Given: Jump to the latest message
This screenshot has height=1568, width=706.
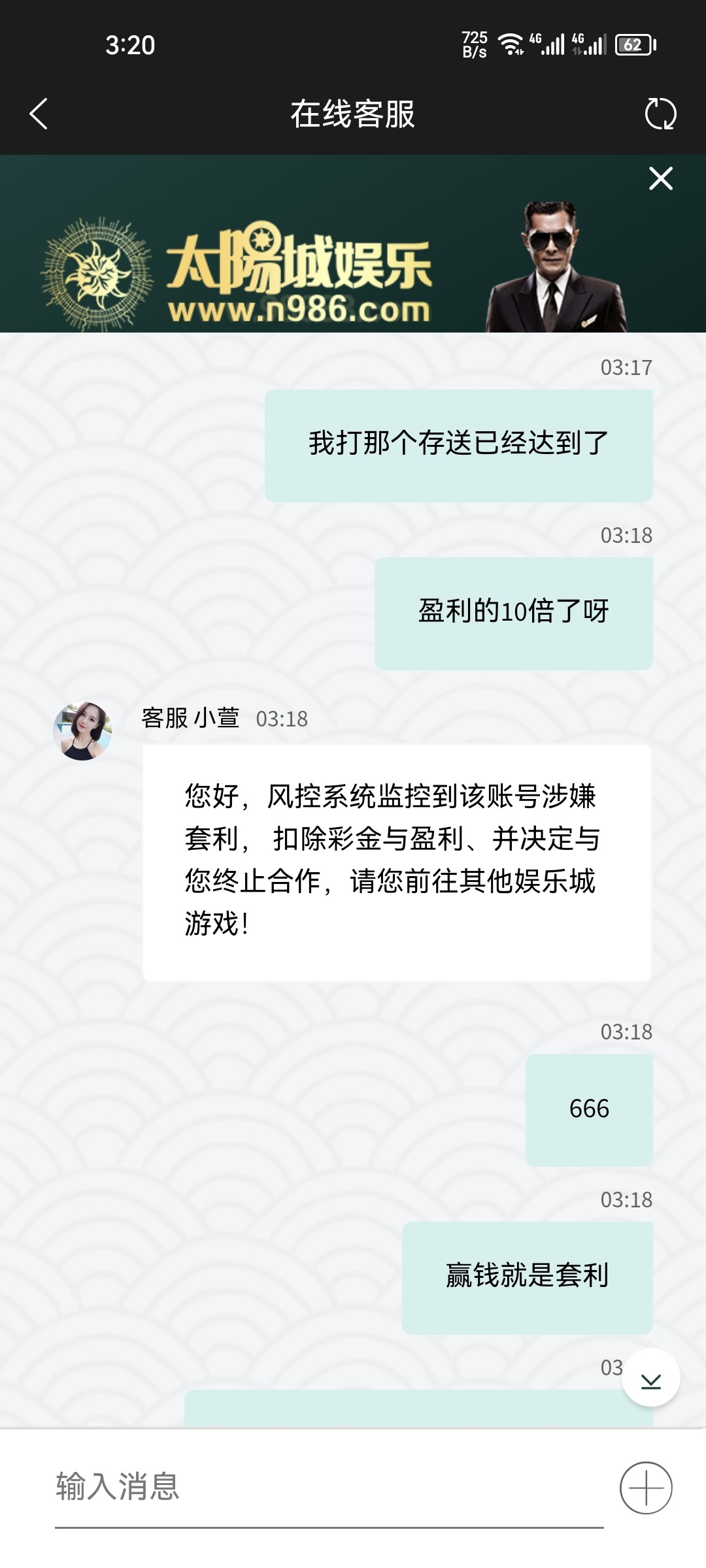Looking at the screenshot, I should pos(650,1377).
